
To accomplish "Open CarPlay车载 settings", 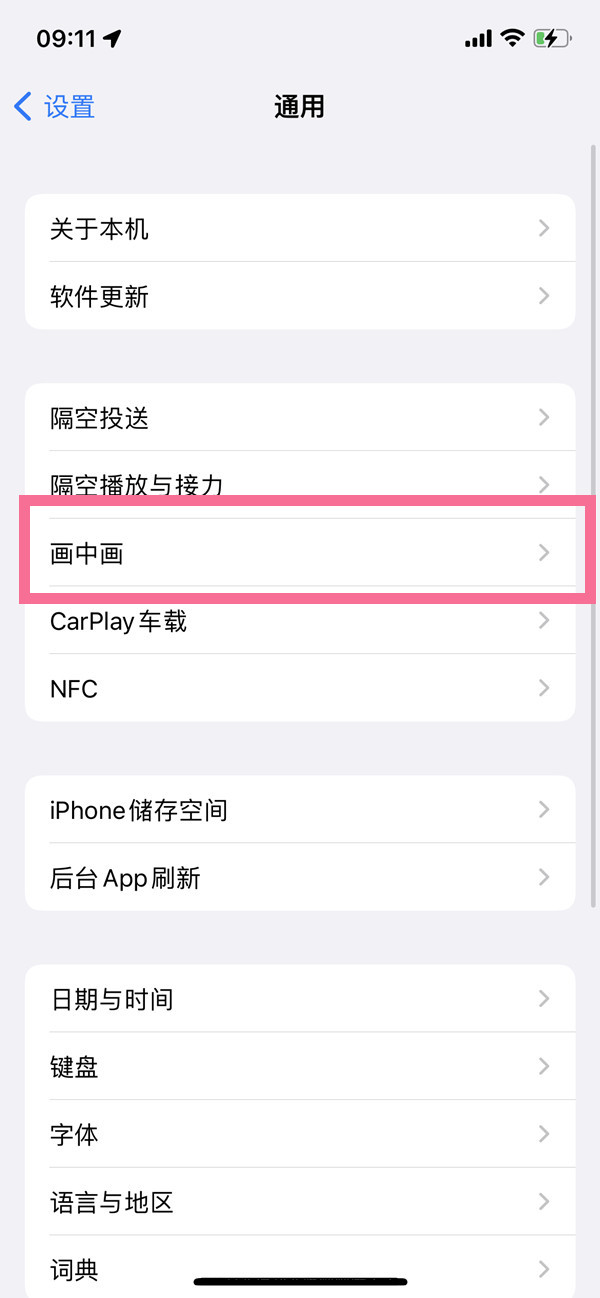I will point(300,621).
